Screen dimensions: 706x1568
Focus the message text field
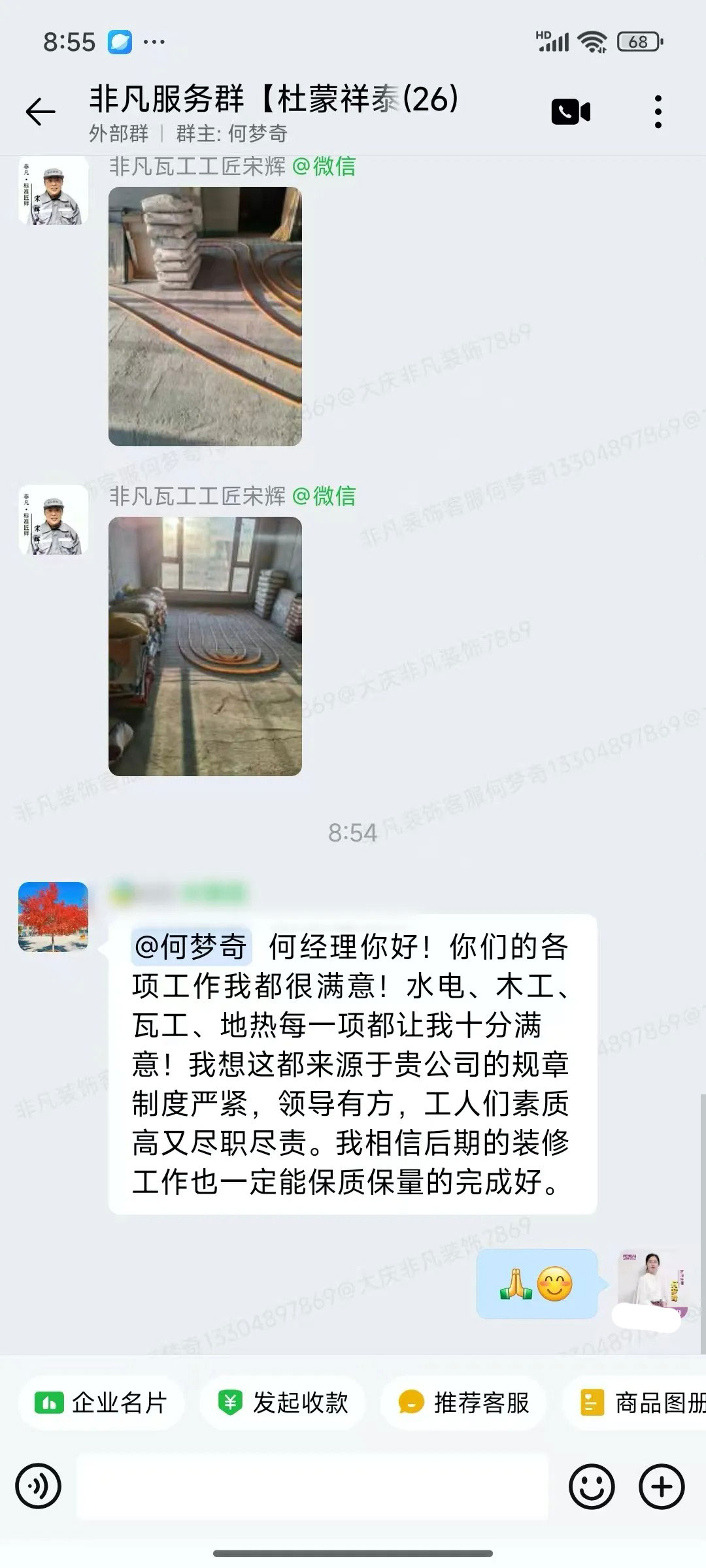[x=312, y=1486]
